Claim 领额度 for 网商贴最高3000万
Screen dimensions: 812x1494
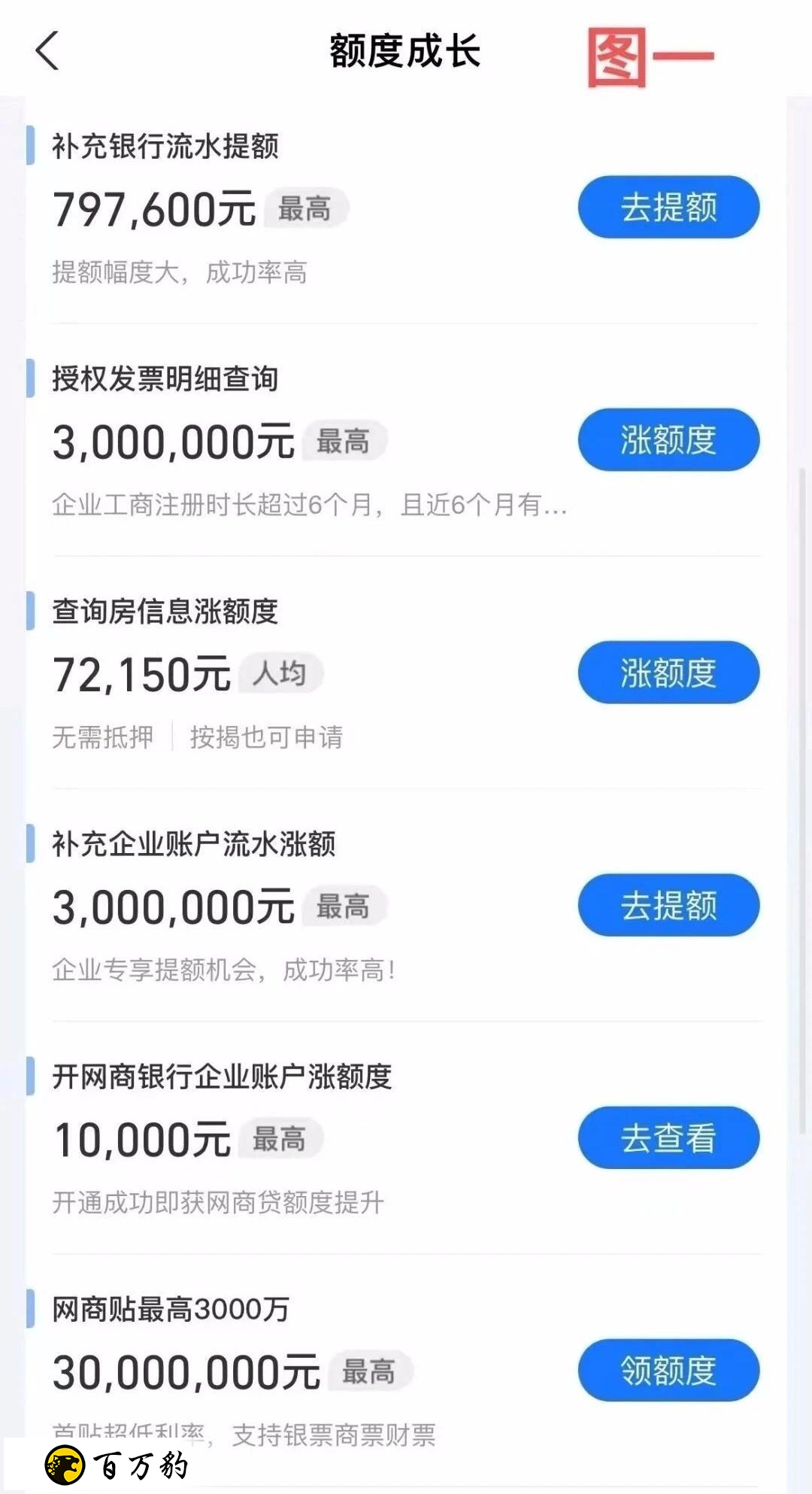point(668,1370)
